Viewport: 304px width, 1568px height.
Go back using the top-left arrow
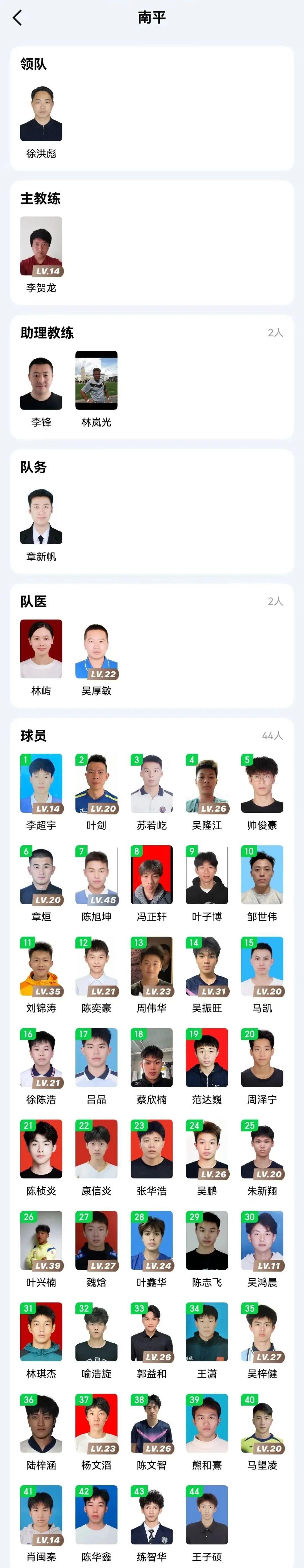pyautogui.click(x=17, y=18)
